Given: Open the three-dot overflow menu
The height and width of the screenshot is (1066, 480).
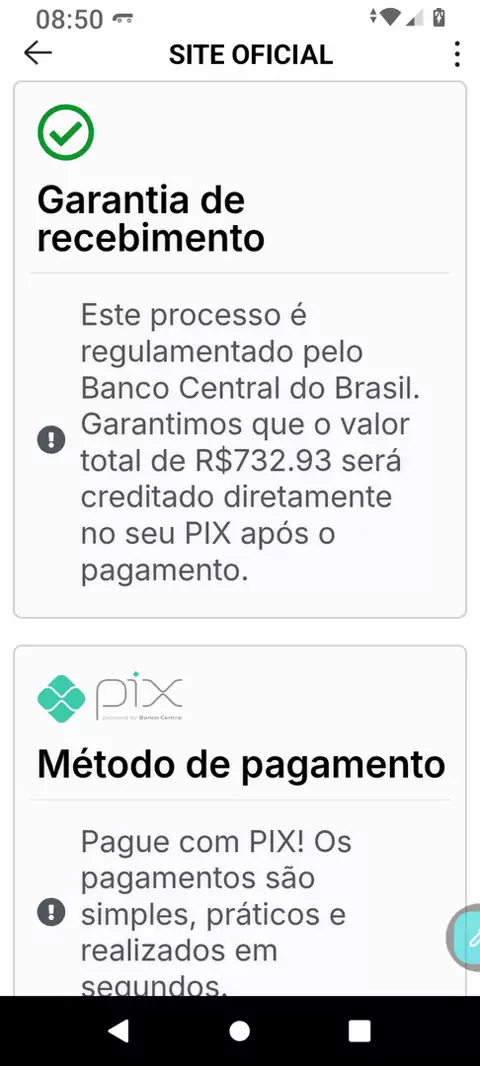Looking at the screenshot, I should [x=457, y=54].
